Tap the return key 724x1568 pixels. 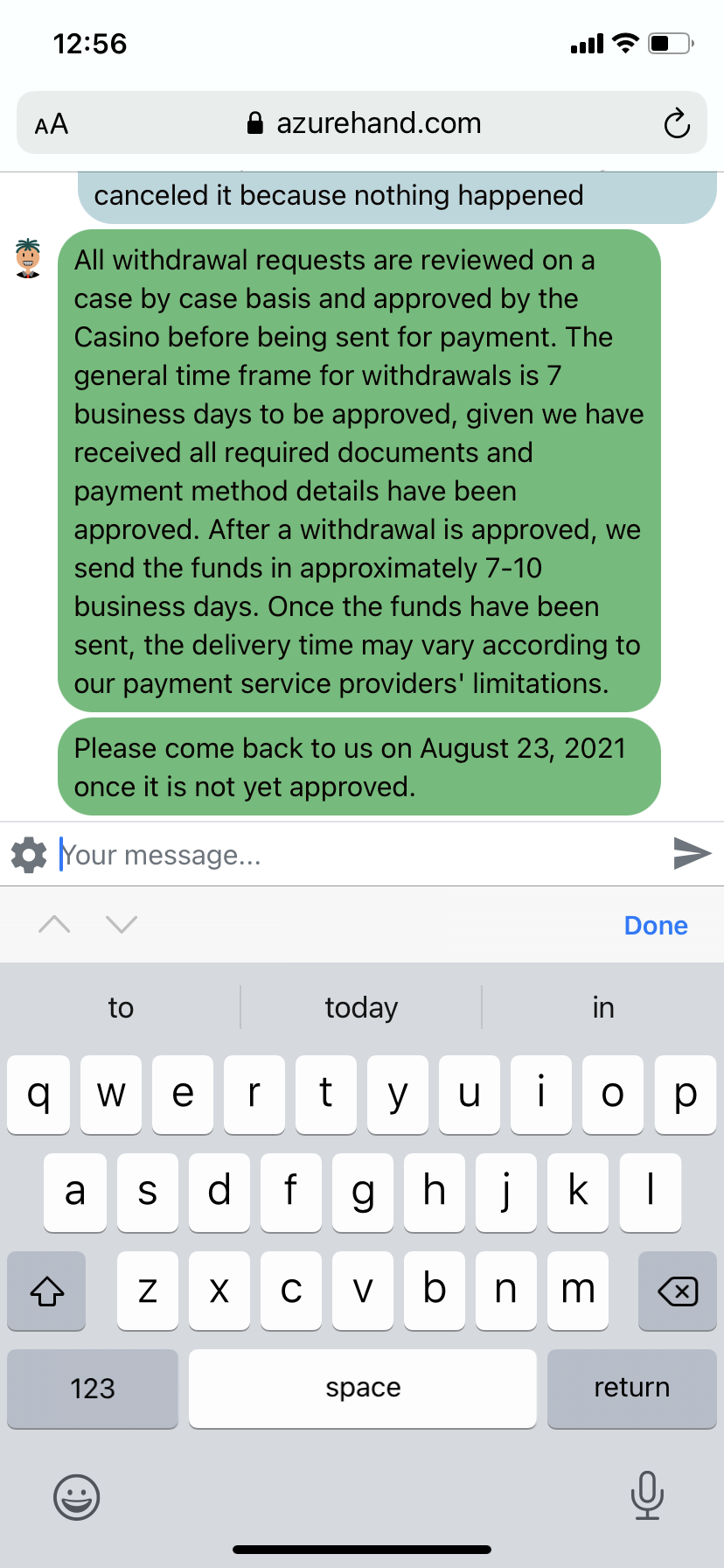[631, 1388]
